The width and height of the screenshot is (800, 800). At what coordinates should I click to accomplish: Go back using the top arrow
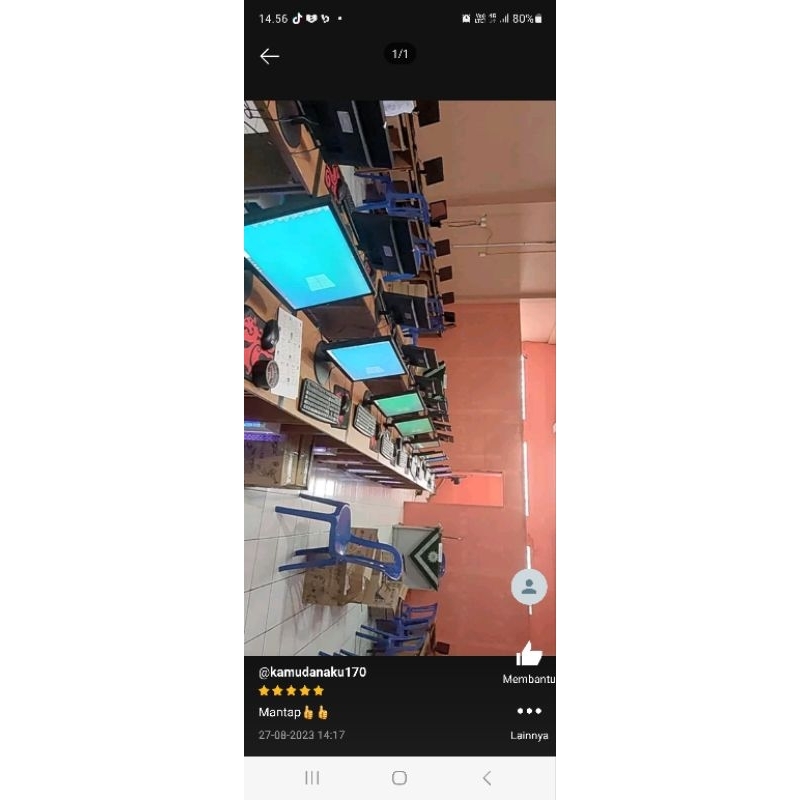[269, 56]
